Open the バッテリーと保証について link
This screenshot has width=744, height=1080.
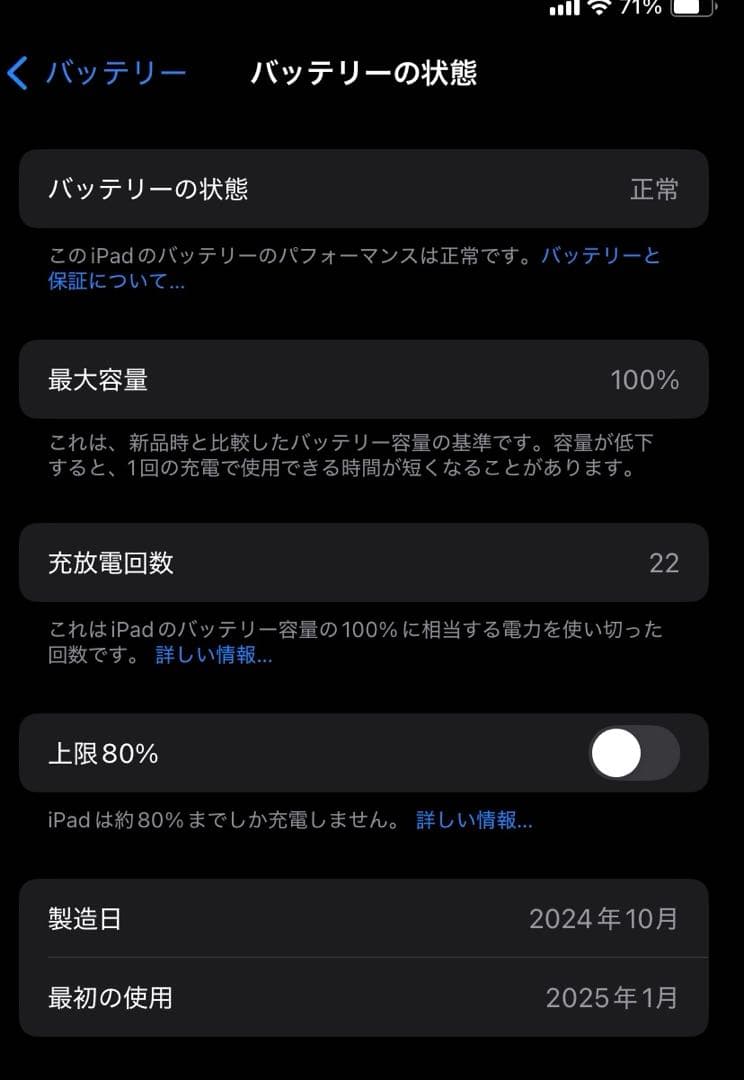pos(599,256)
